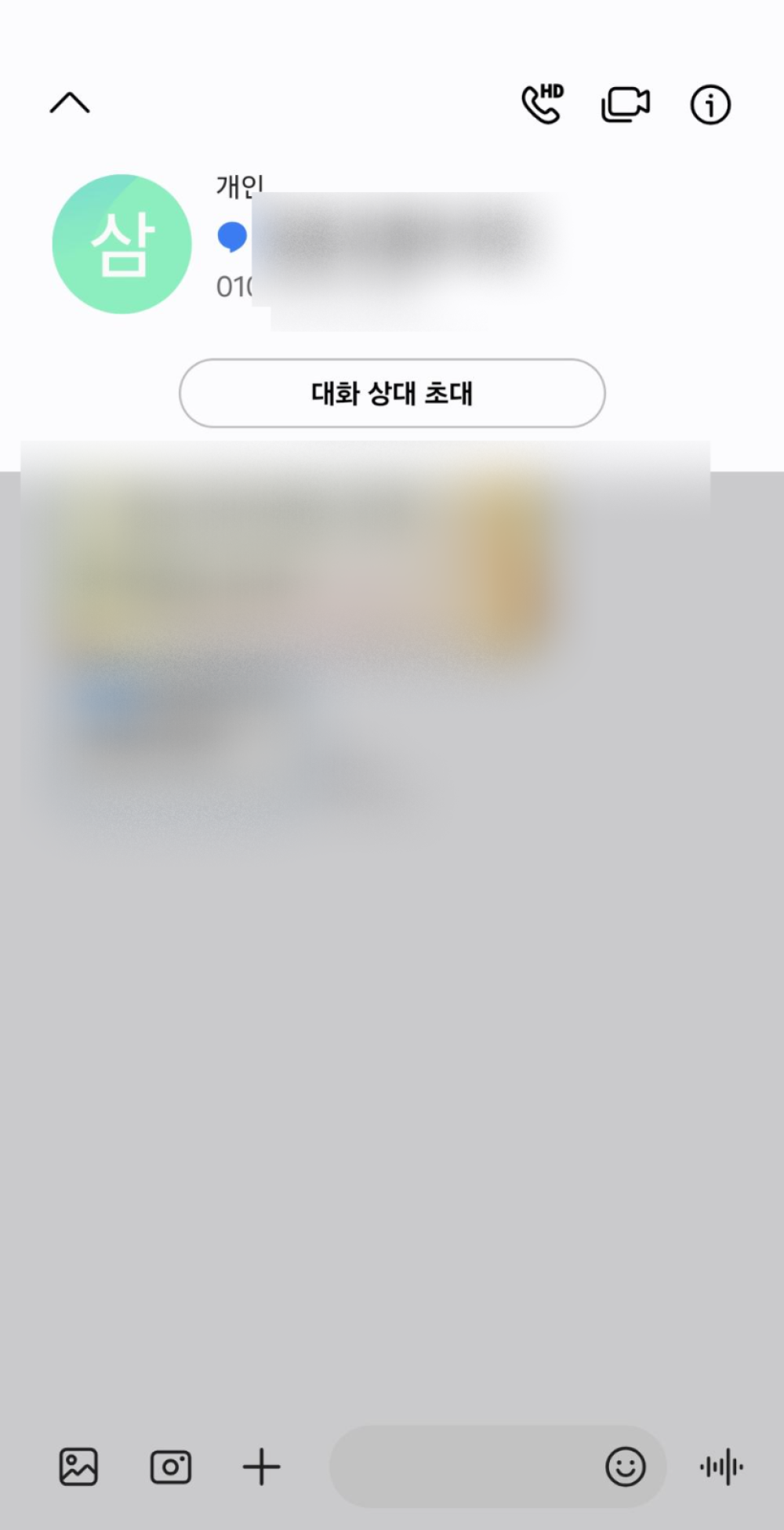Open the conversation info icon

[710, 104]
